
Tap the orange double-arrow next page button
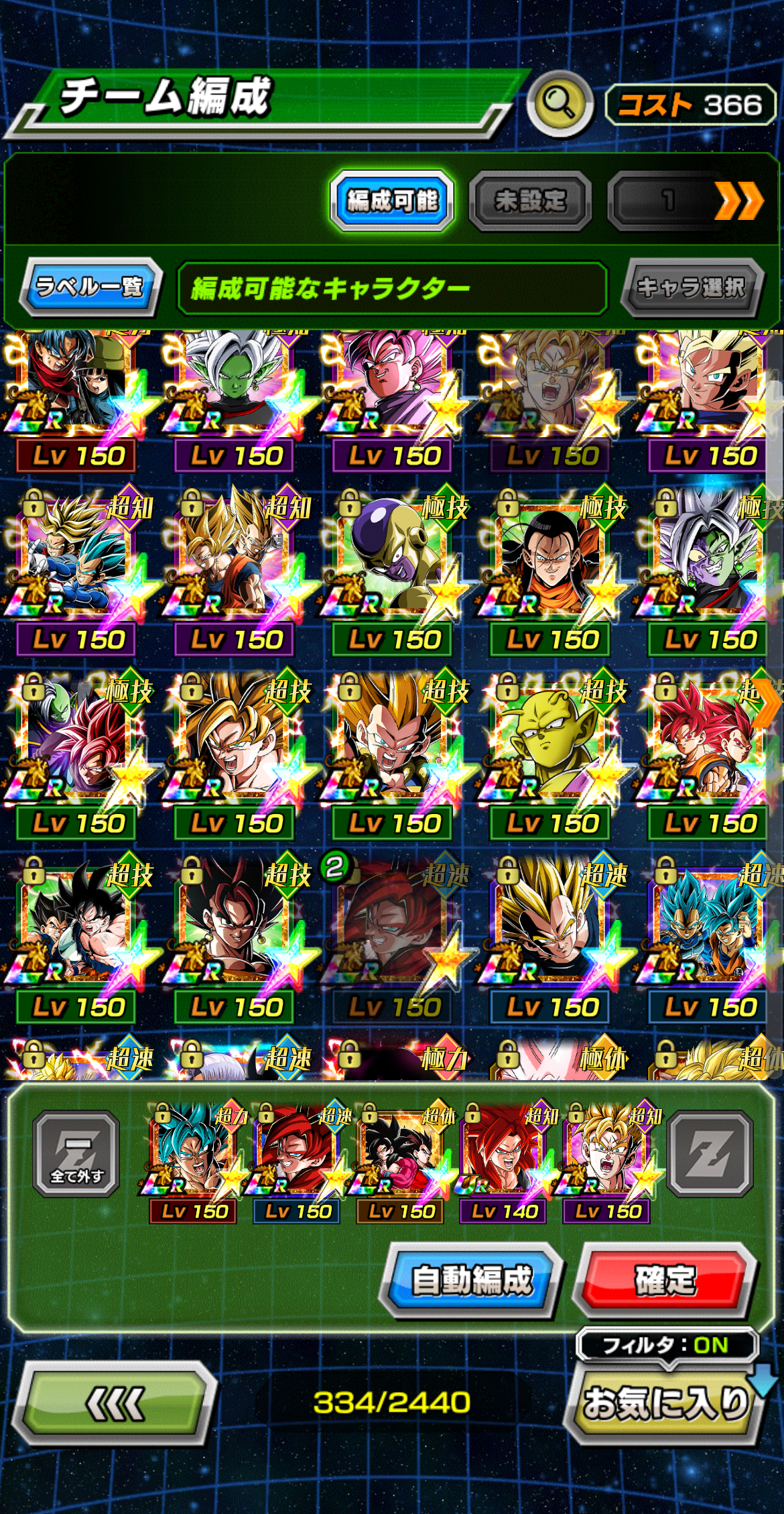coord(738,200)
